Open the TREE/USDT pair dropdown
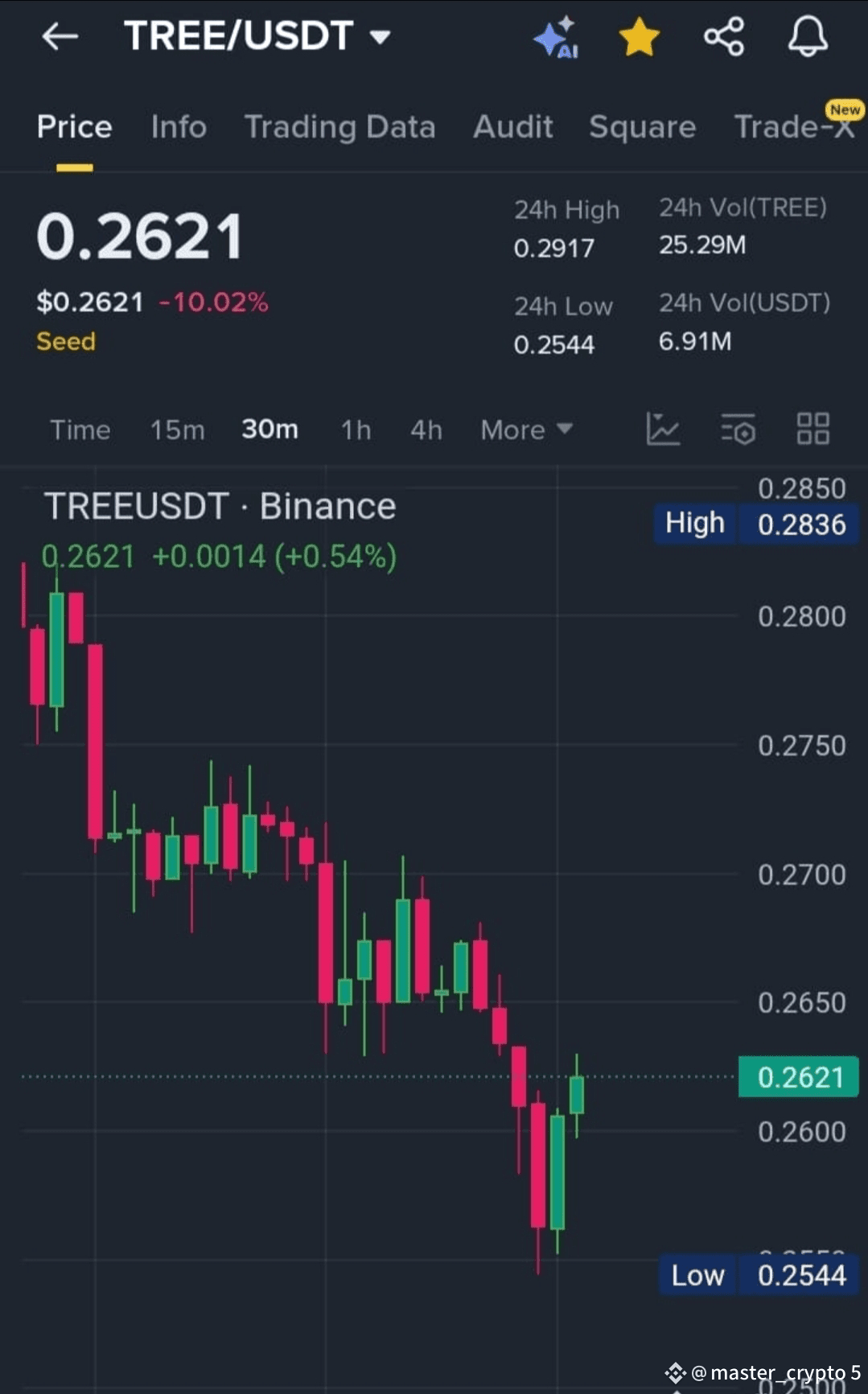868x1394 pixels. click(257, 36)
